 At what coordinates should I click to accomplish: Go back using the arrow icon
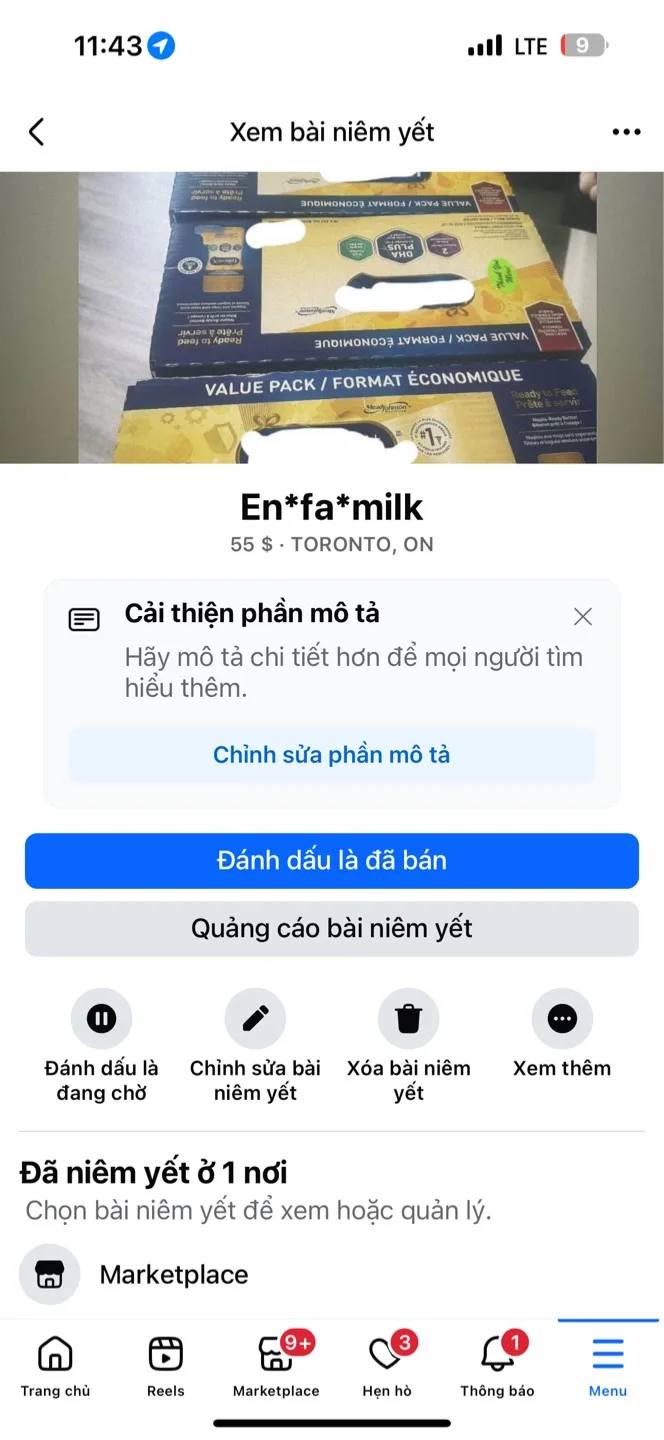37,132
